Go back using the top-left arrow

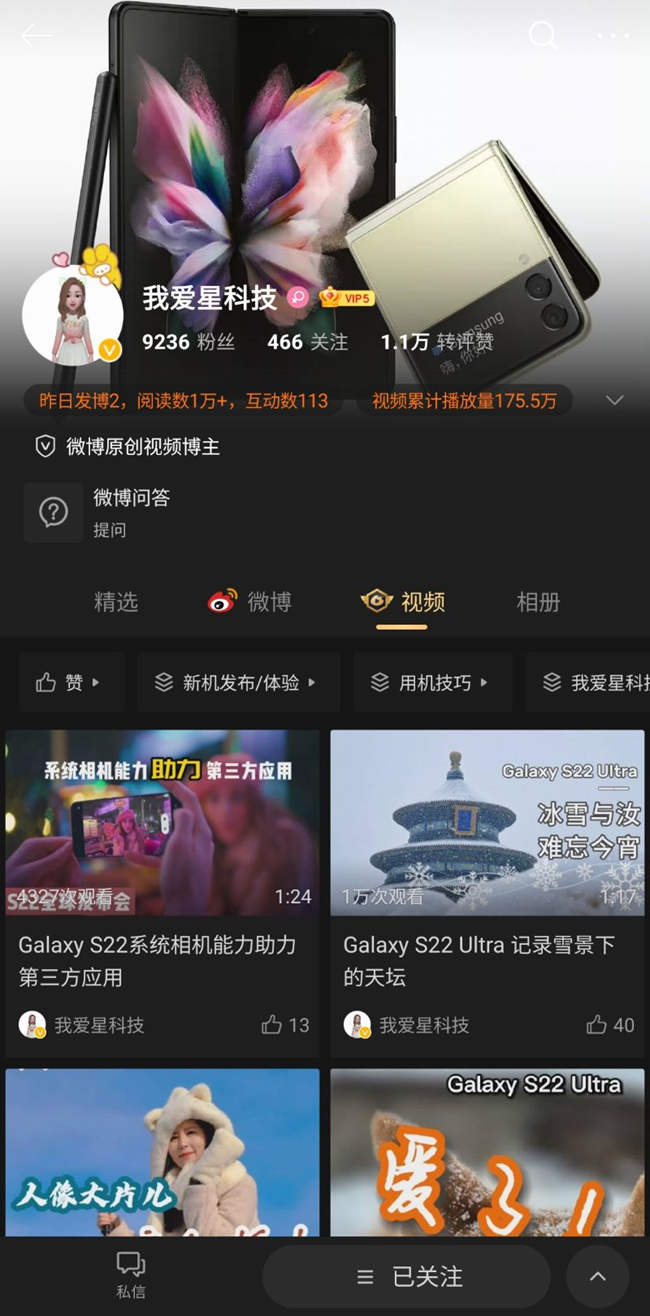(36, 36)
